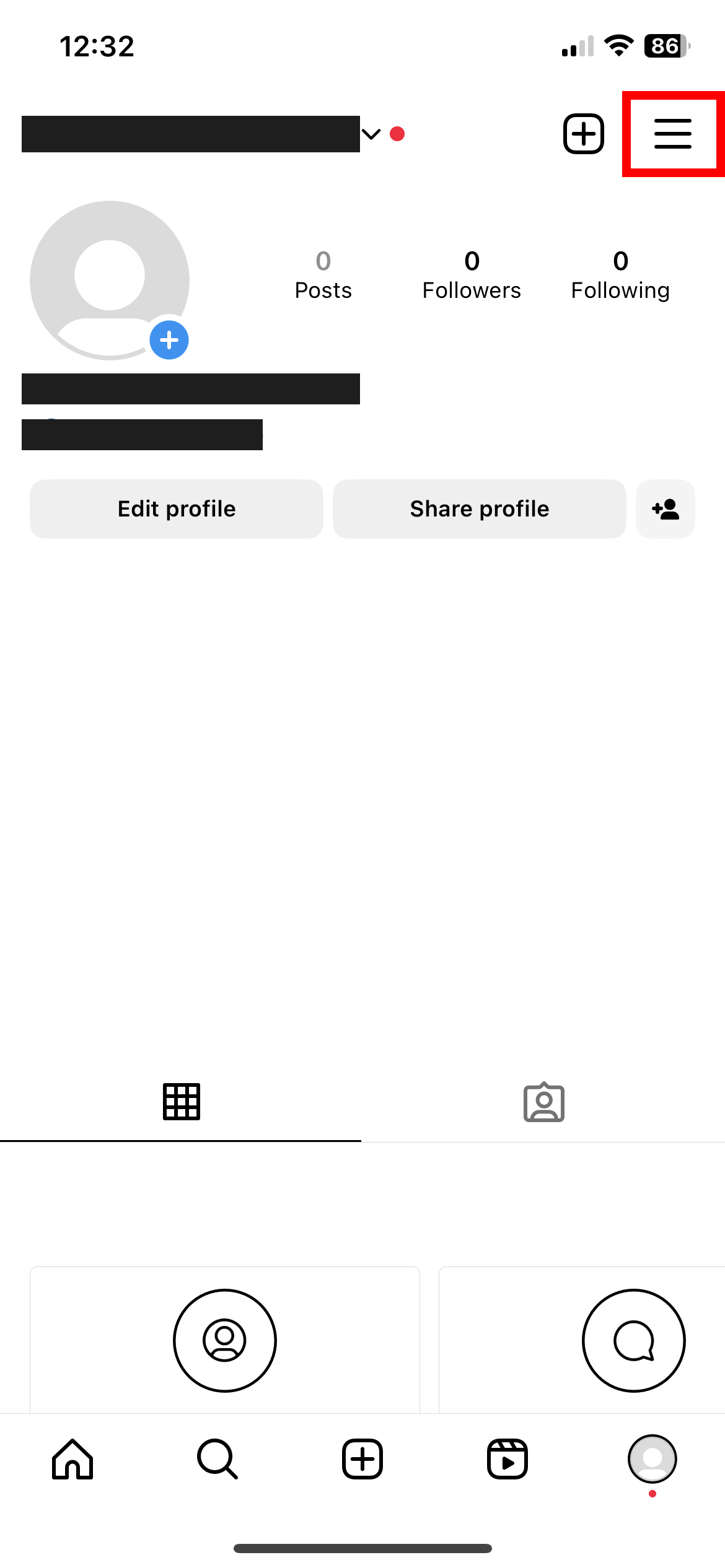Image resolution: width=725 pixels, height=1568 pixels.
Task: View the Following list
Action: click(620, 275)
